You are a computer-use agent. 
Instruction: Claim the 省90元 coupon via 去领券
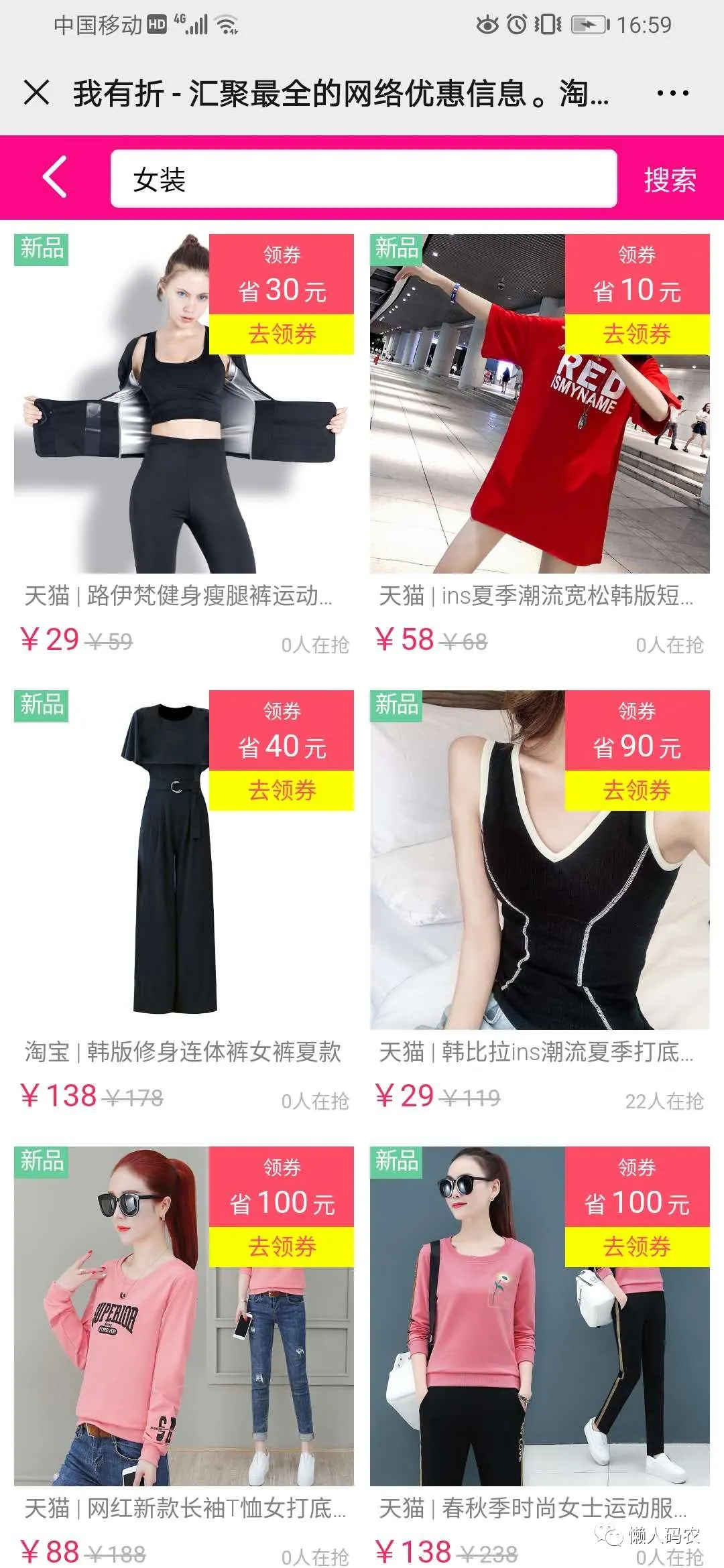click(637, 790)
